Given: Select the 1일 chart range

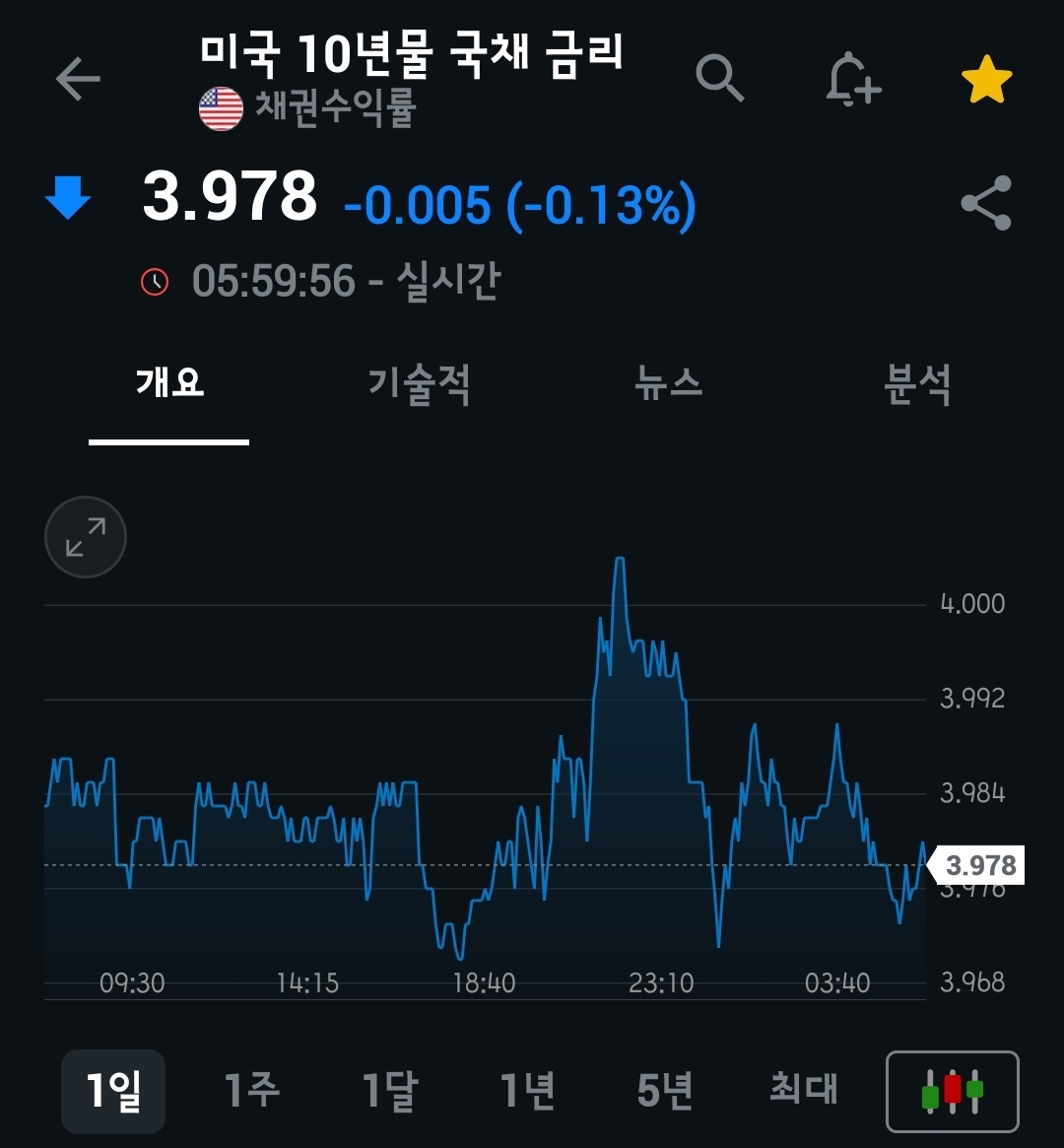Looking at the screenshot, I should coord(113,1091).
